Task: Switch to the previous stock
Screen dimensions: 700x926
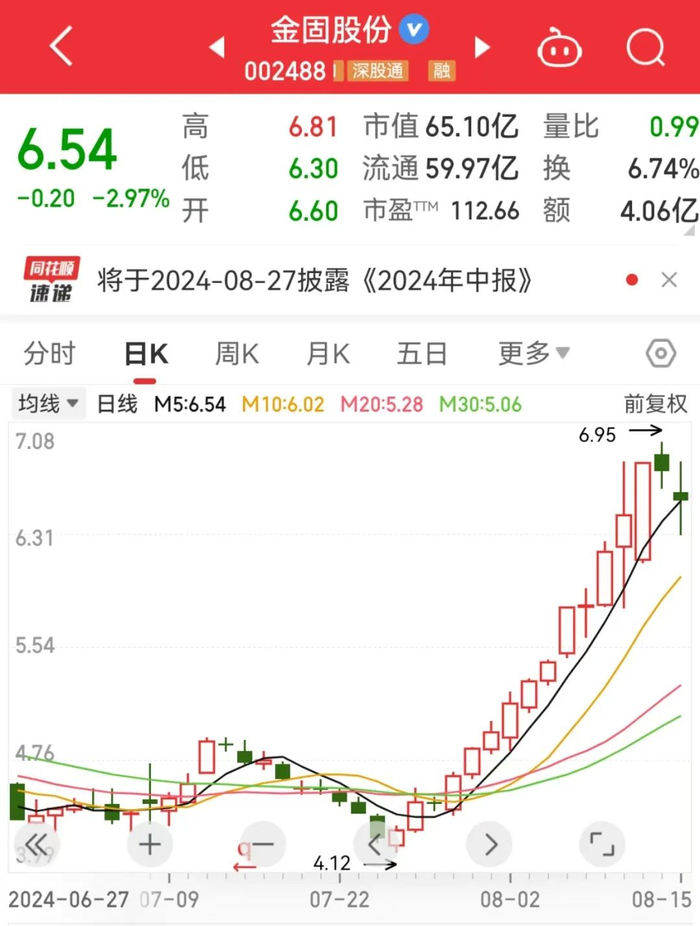Action: tap(215, 46)
